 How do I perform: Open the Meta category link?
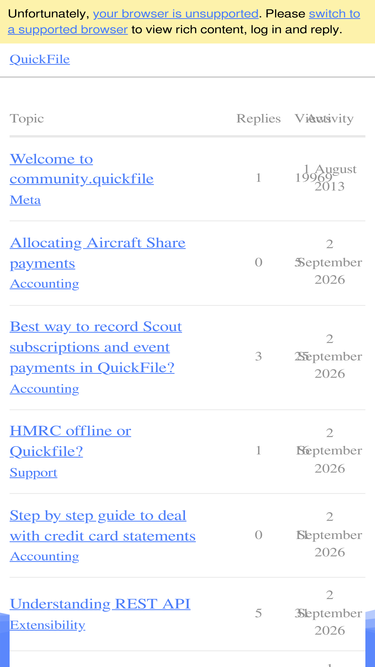(x=25, y=200)
